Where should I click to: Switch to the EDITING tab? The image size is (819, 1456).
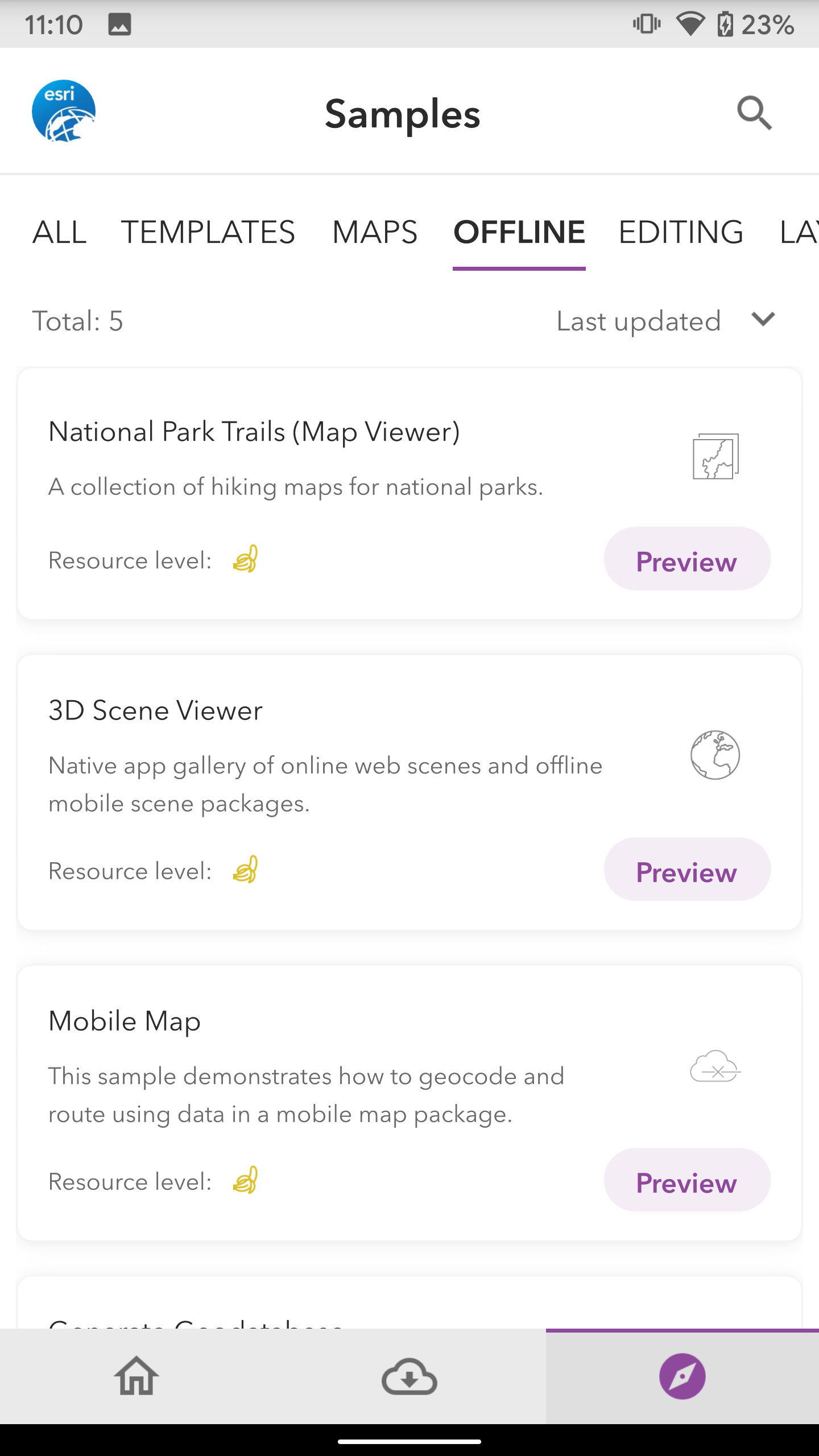681,232
